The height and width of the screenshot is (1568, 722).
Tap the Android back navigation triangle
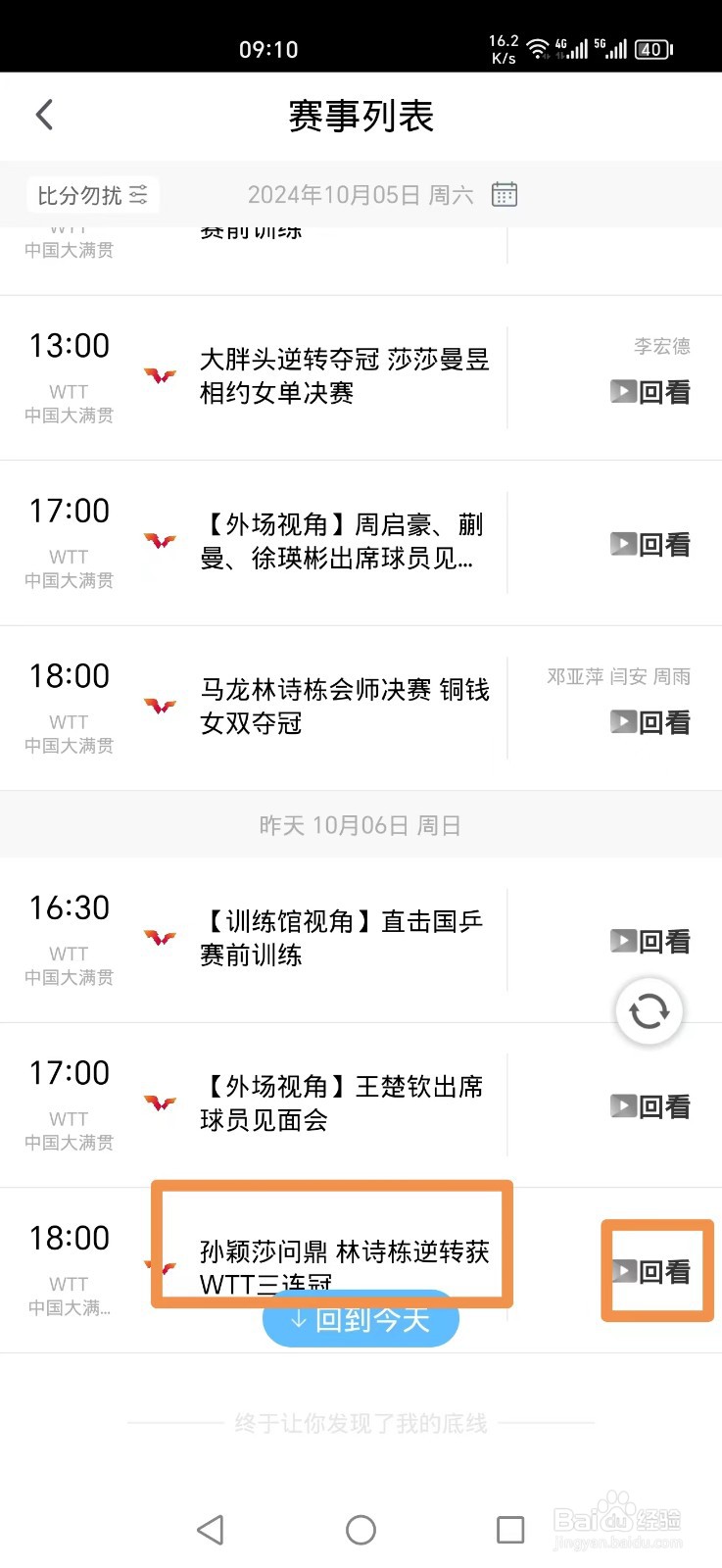coord(211,1529)
